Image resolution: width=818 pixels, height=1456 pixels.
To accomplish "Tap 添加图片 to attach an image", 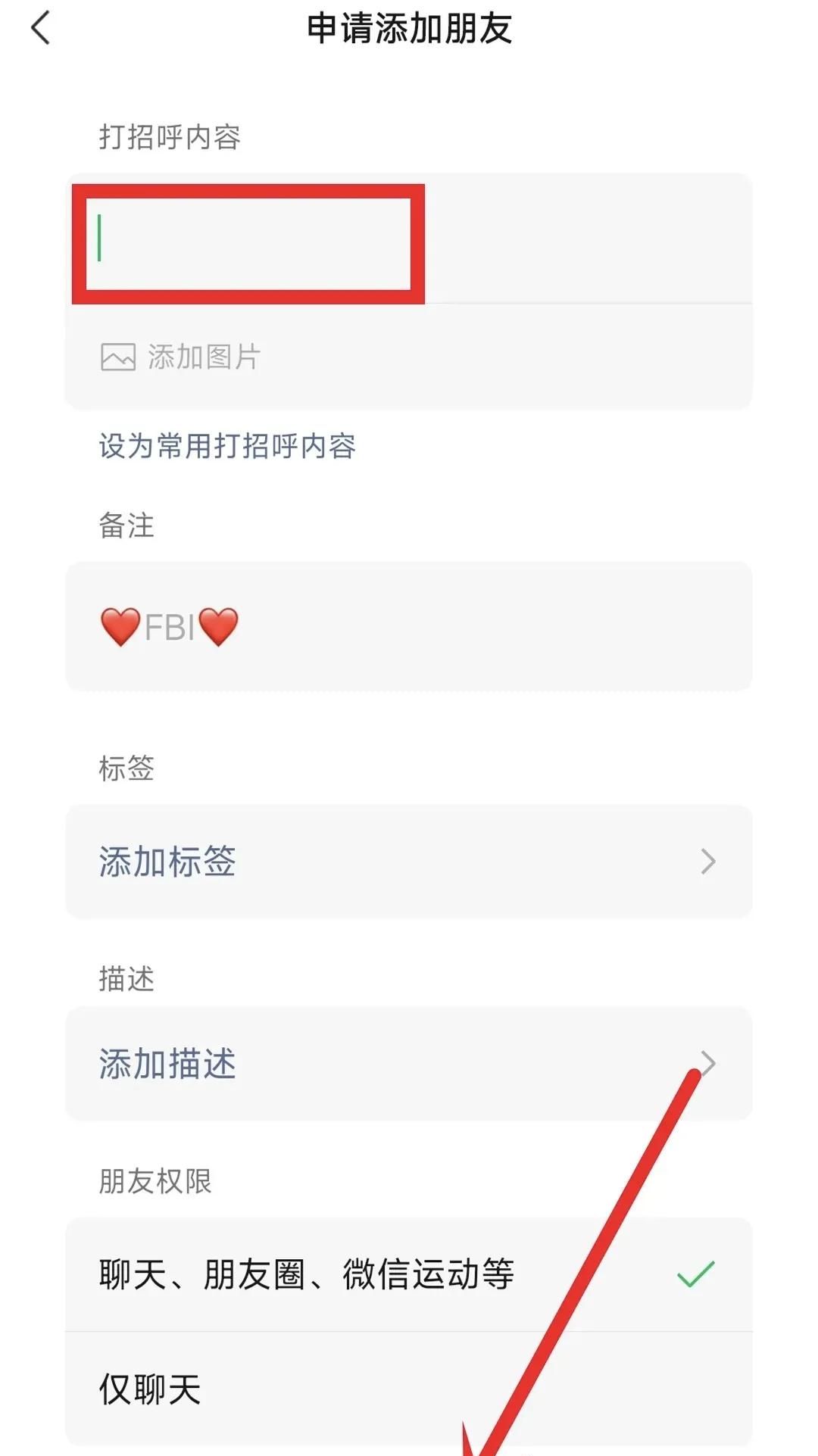I will [x=182, y=357].
